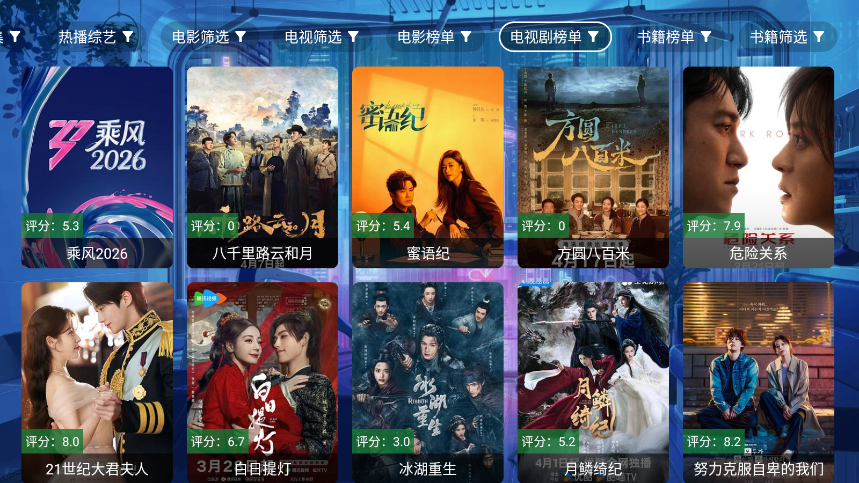View the 蜜语纪 drama
This screenshot has width=859, height=483.
point(427,167)
